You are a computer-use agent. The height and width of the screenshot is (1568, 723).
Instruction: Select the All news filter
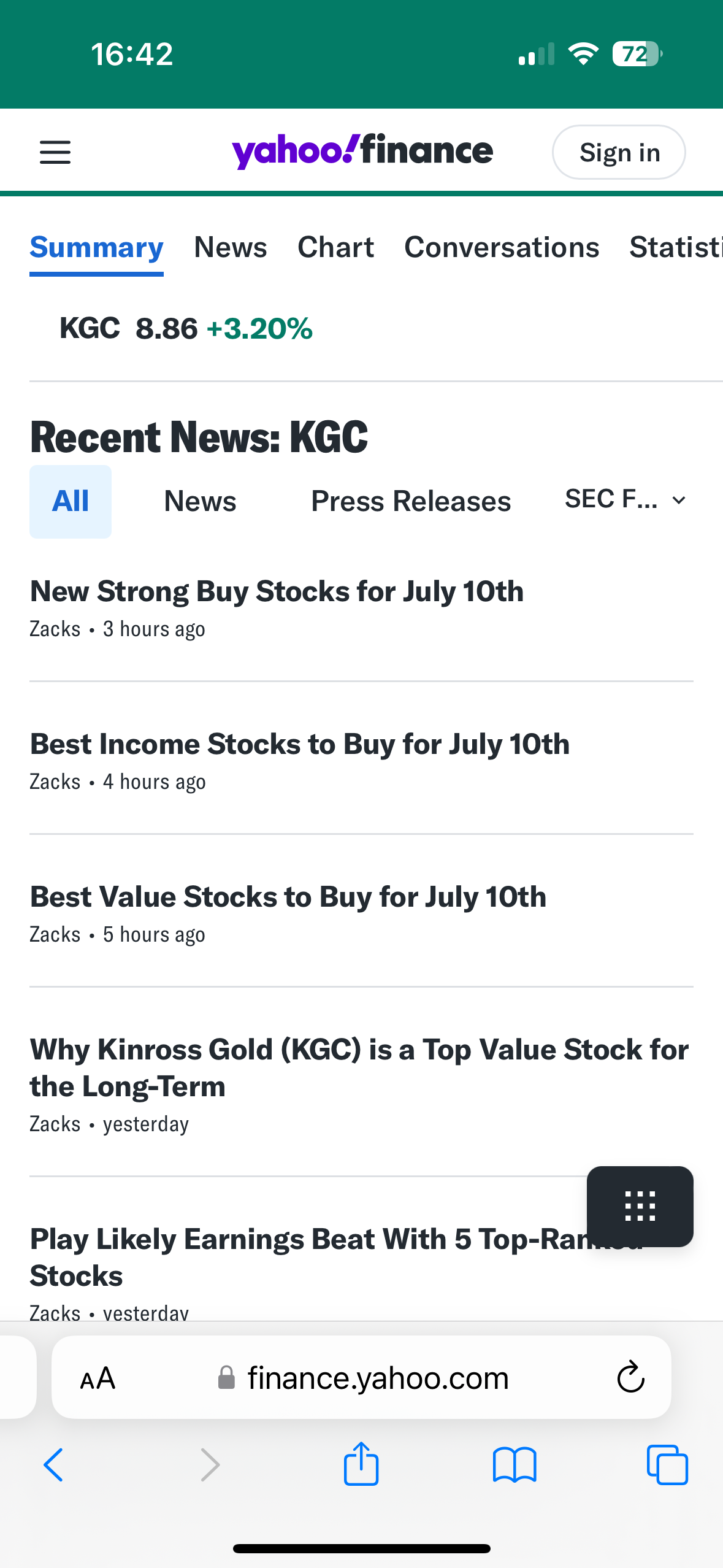point(71,501)
